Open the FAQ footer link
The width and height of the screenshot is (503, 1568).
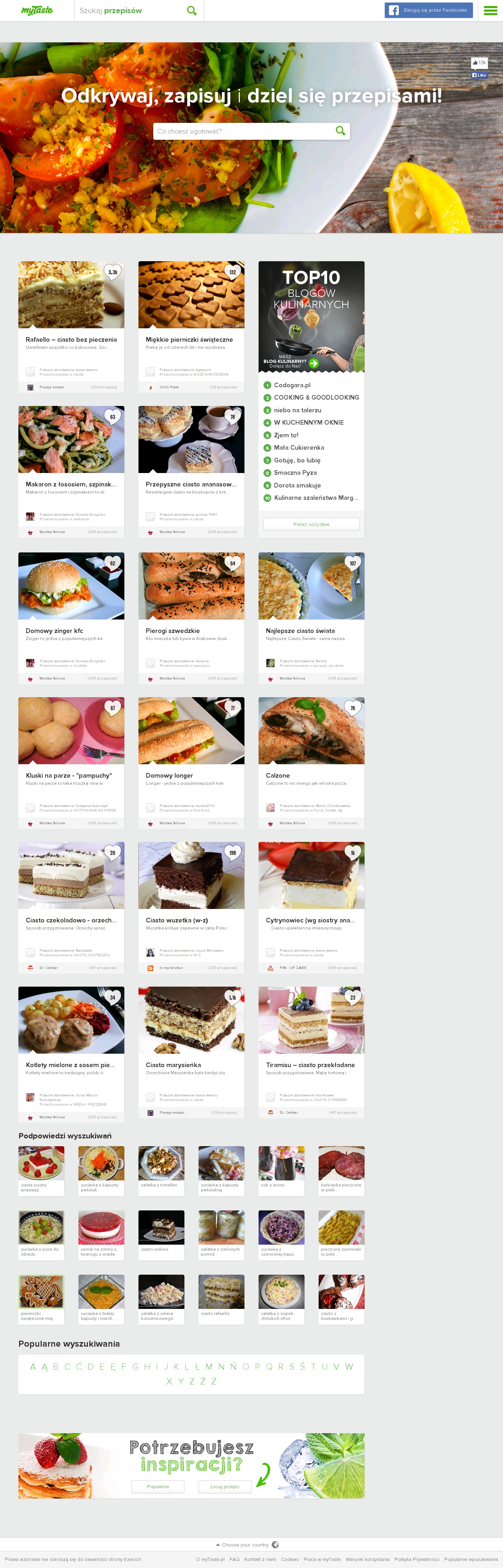[x=235, y=1560]
